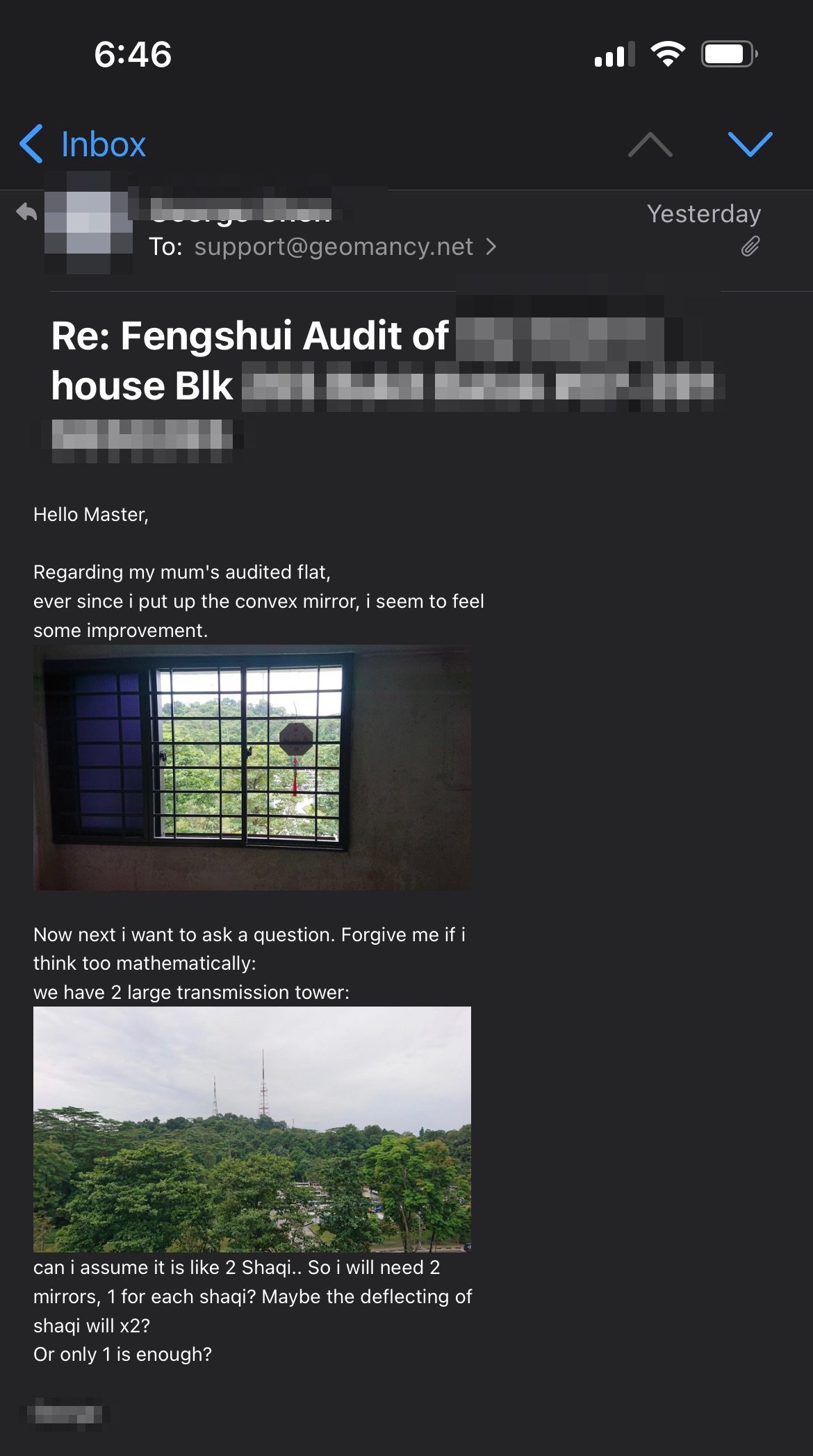This screenshot has width=813, height=1456.
Task: Open the transmission towers photo attachment
Action: pyautogui.click(x=252, y=1128)
